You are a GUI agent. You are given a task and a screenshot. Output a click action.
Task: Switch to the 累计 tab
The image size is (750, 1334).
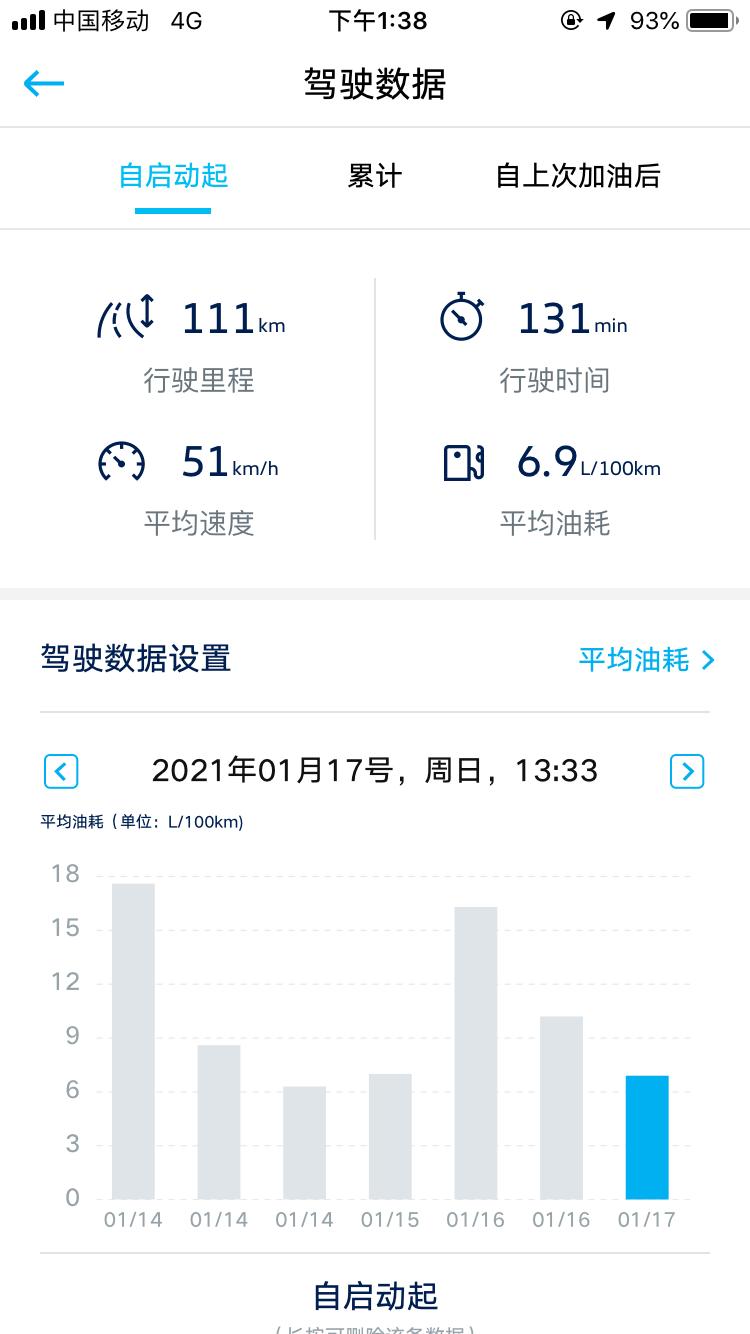(x=375, y=176)
